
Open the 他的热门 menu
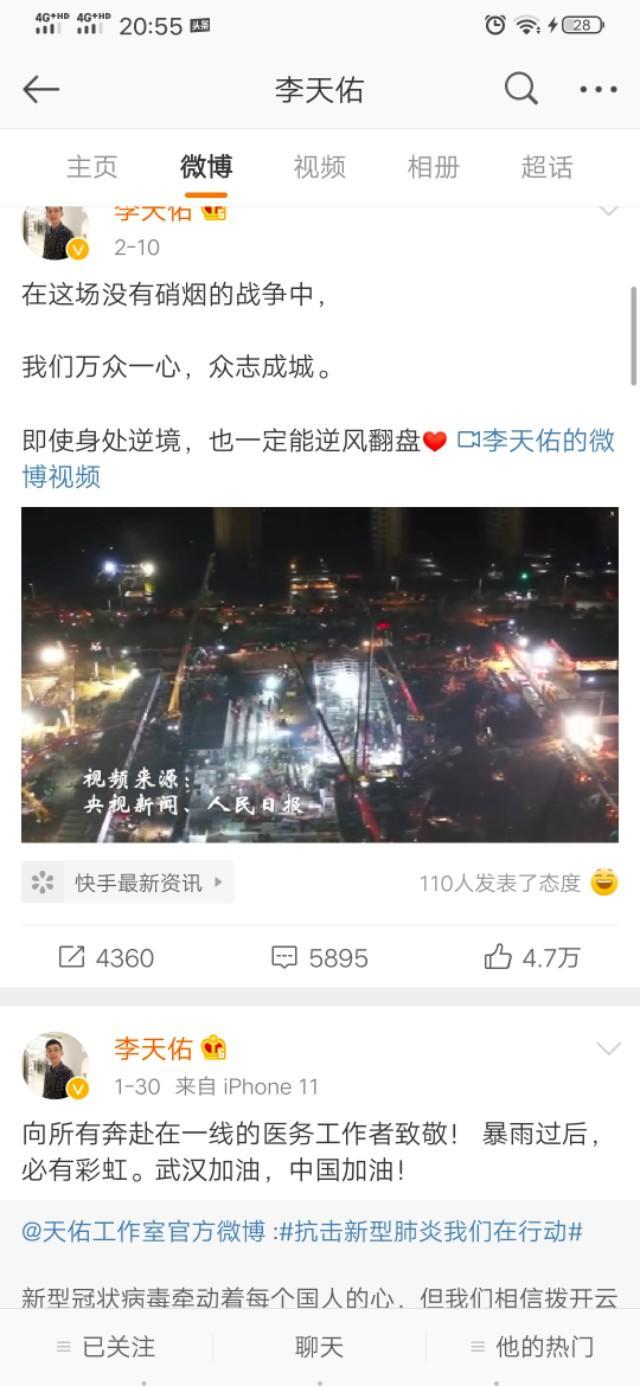point(532,1347)
